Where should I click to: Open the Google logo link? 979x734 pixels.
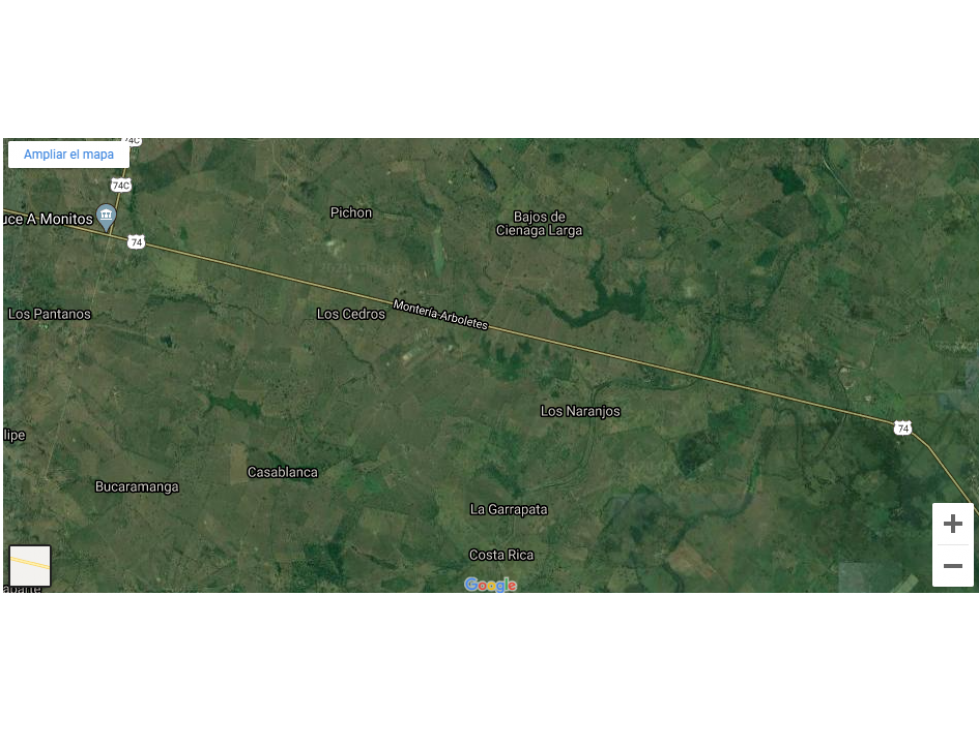(x=490, y=585)
